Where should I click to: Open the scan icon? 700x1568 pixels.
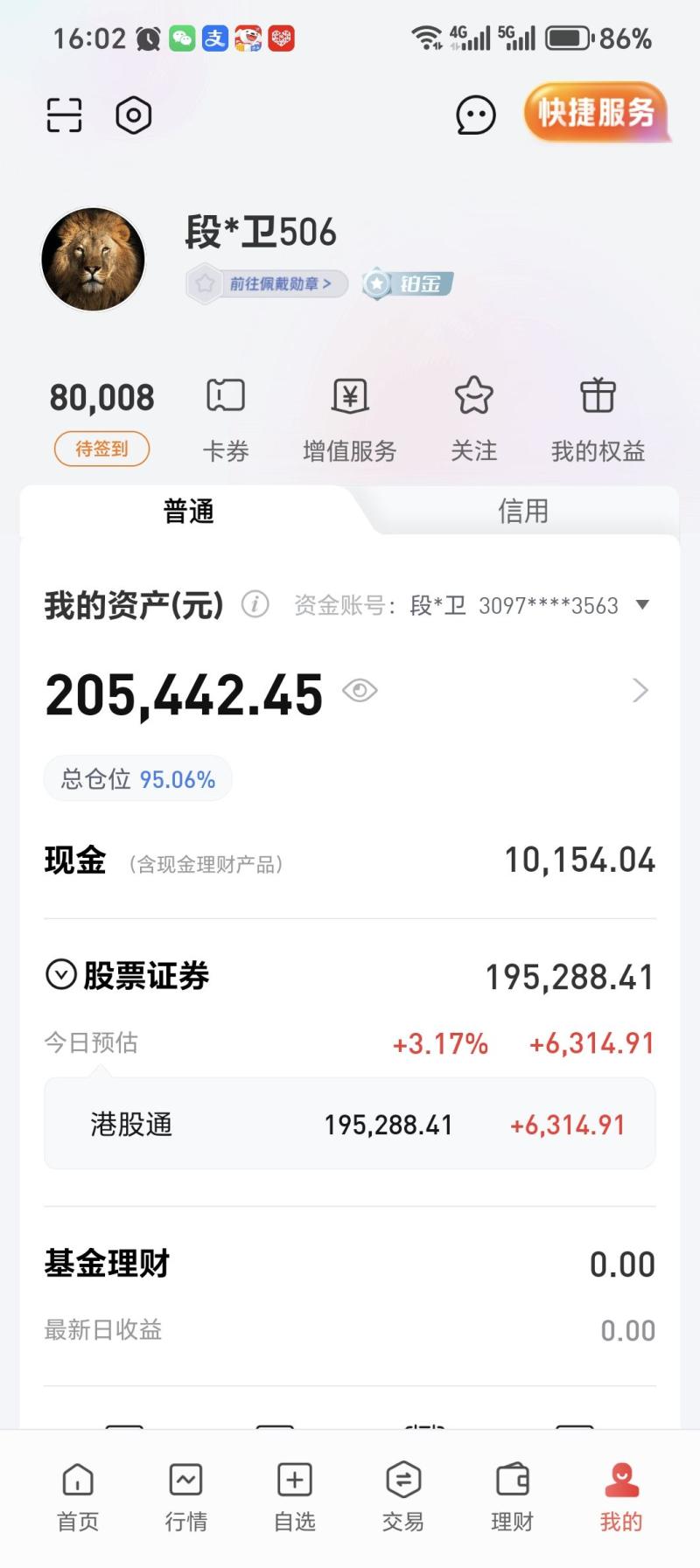coord(64,115)
